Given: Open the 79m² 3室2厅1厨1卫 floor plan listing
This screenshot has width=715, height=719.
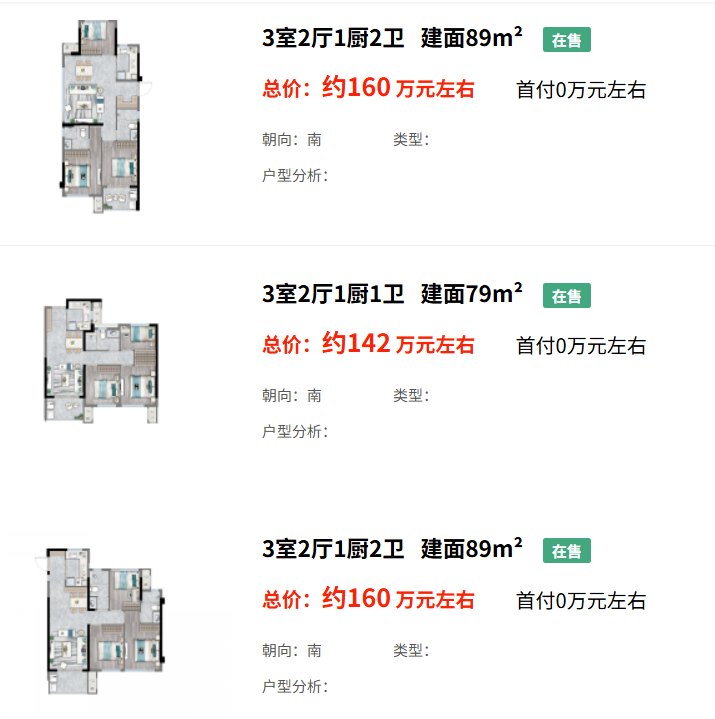Looking at the screenshot, I should pos(391,294).
